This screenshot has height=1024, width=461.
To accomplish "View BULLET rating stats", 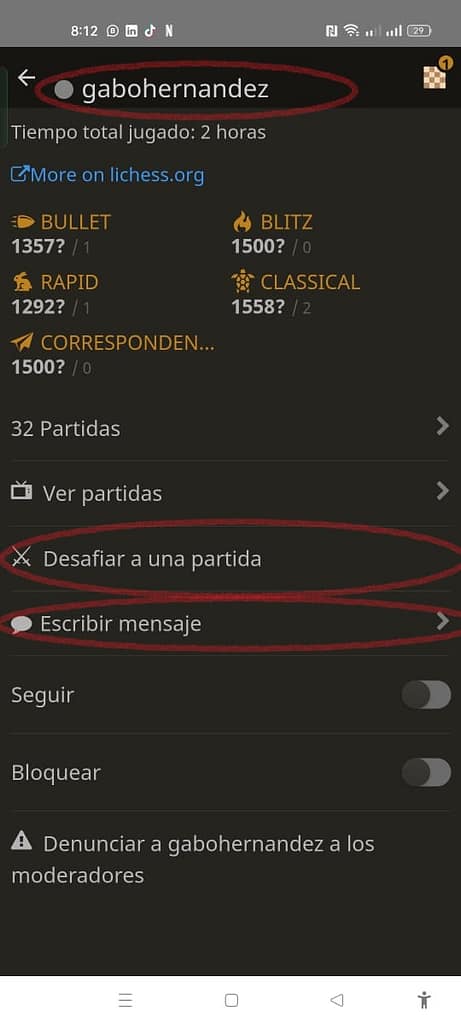I will pos(61,234).
